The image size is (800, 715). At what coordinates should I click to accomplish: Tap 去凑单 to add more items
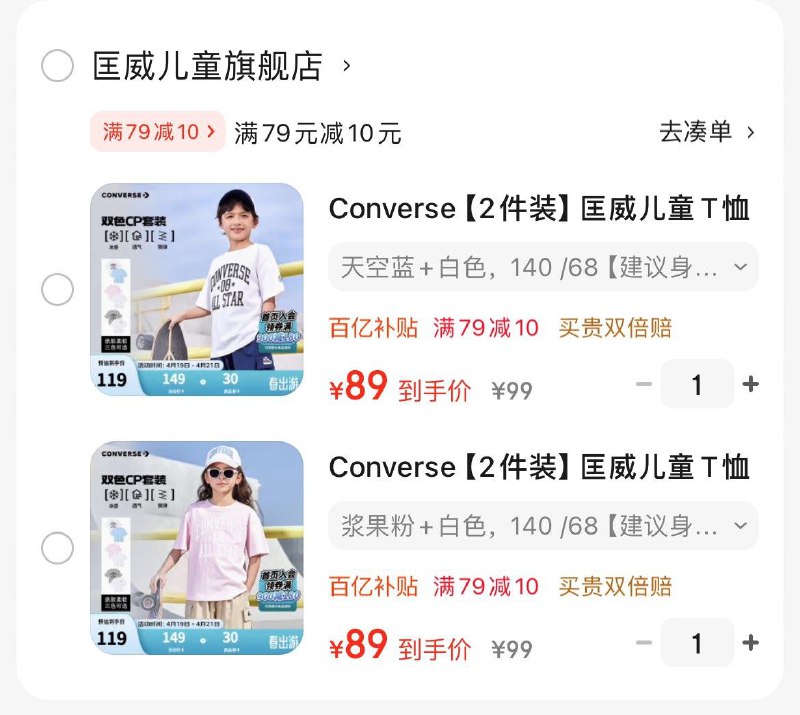click(x=707, y=131)
